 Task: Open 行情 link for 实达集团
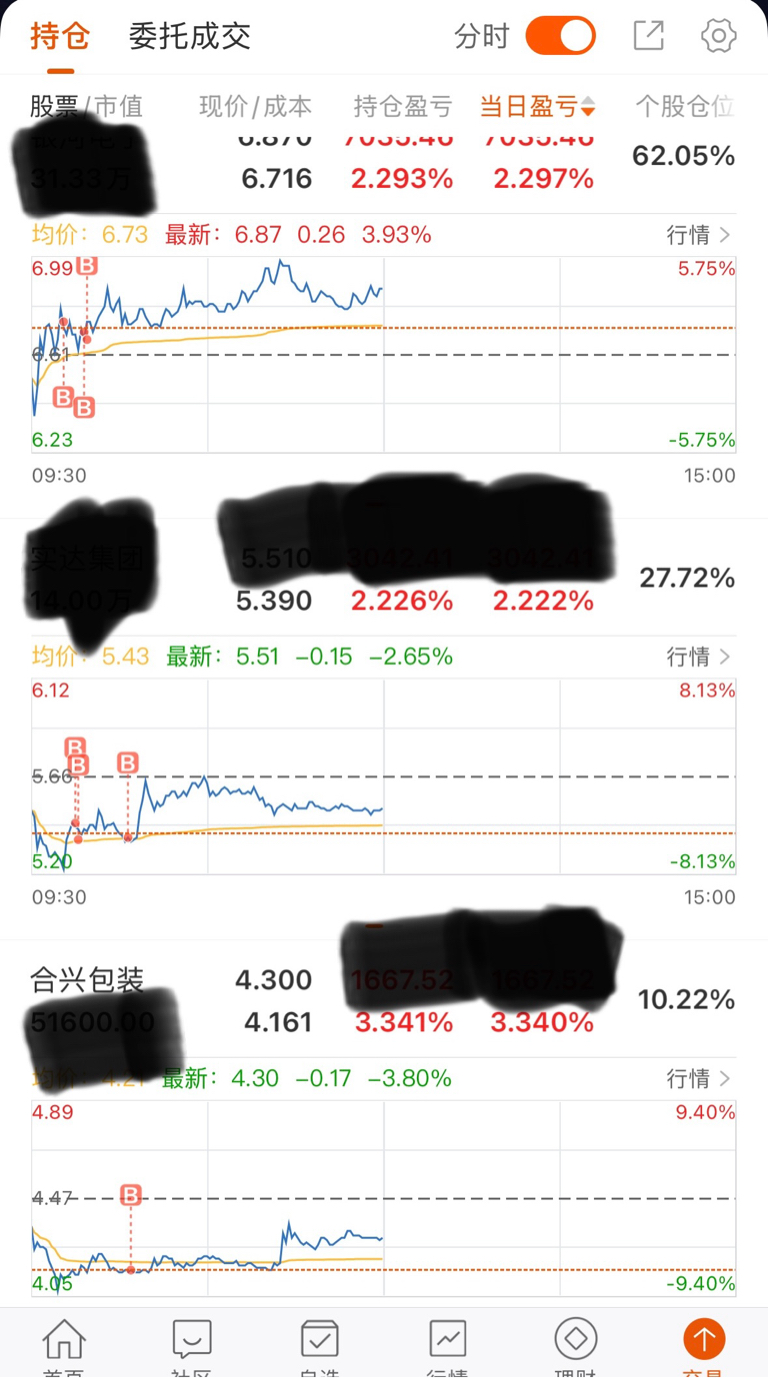coord(698,657)
